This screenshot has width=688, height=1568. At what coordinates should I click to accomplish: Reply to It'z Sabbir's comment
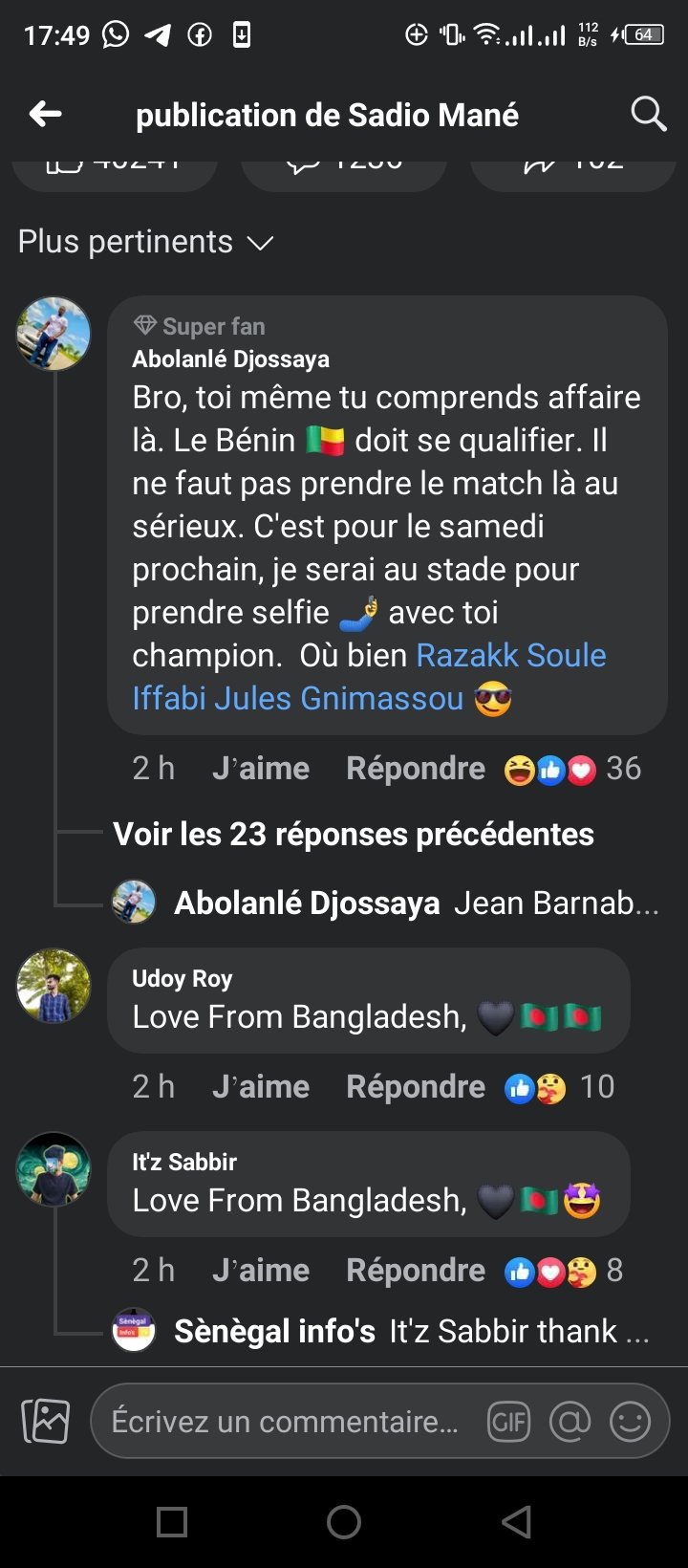tap(415, 1271)
